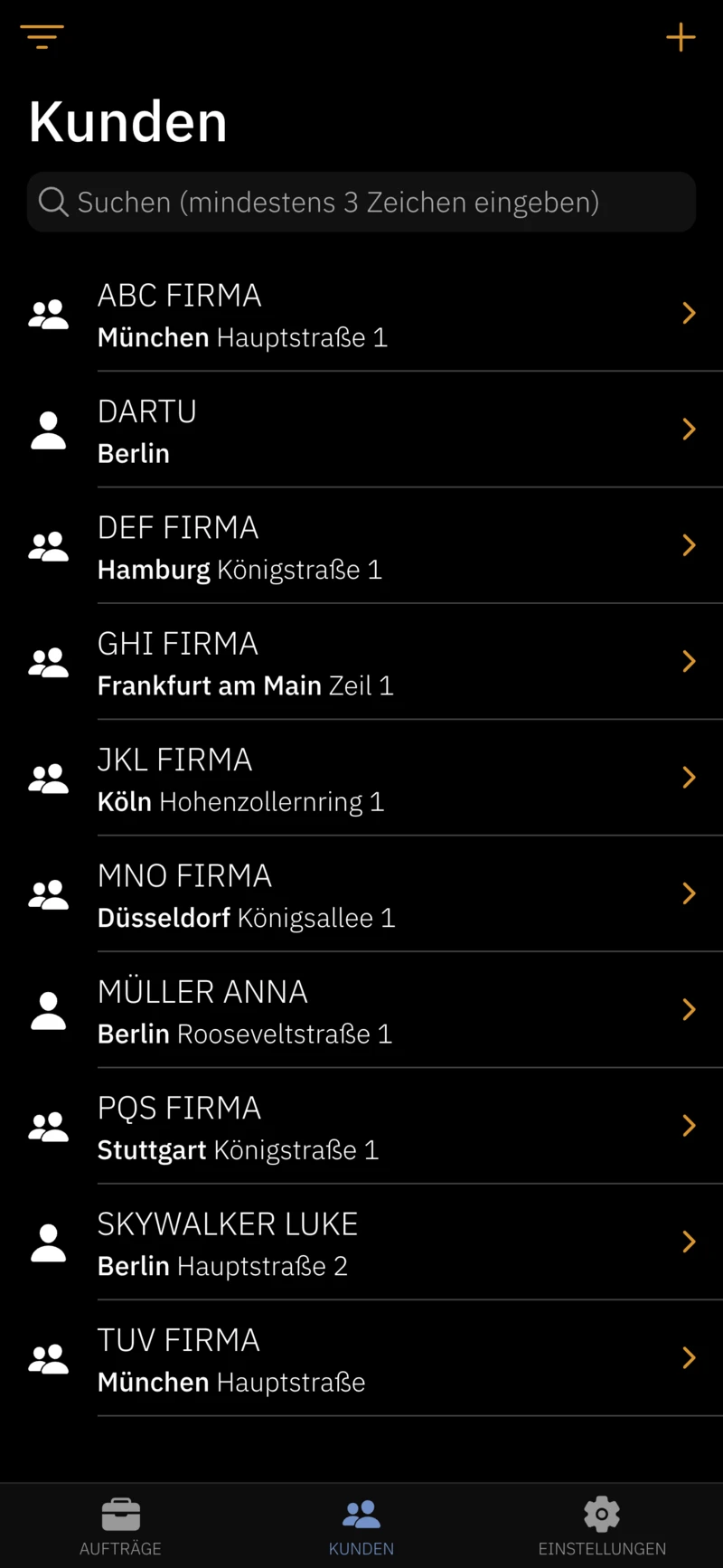Open customer MÜLLER ANNA

(361, 1010)
